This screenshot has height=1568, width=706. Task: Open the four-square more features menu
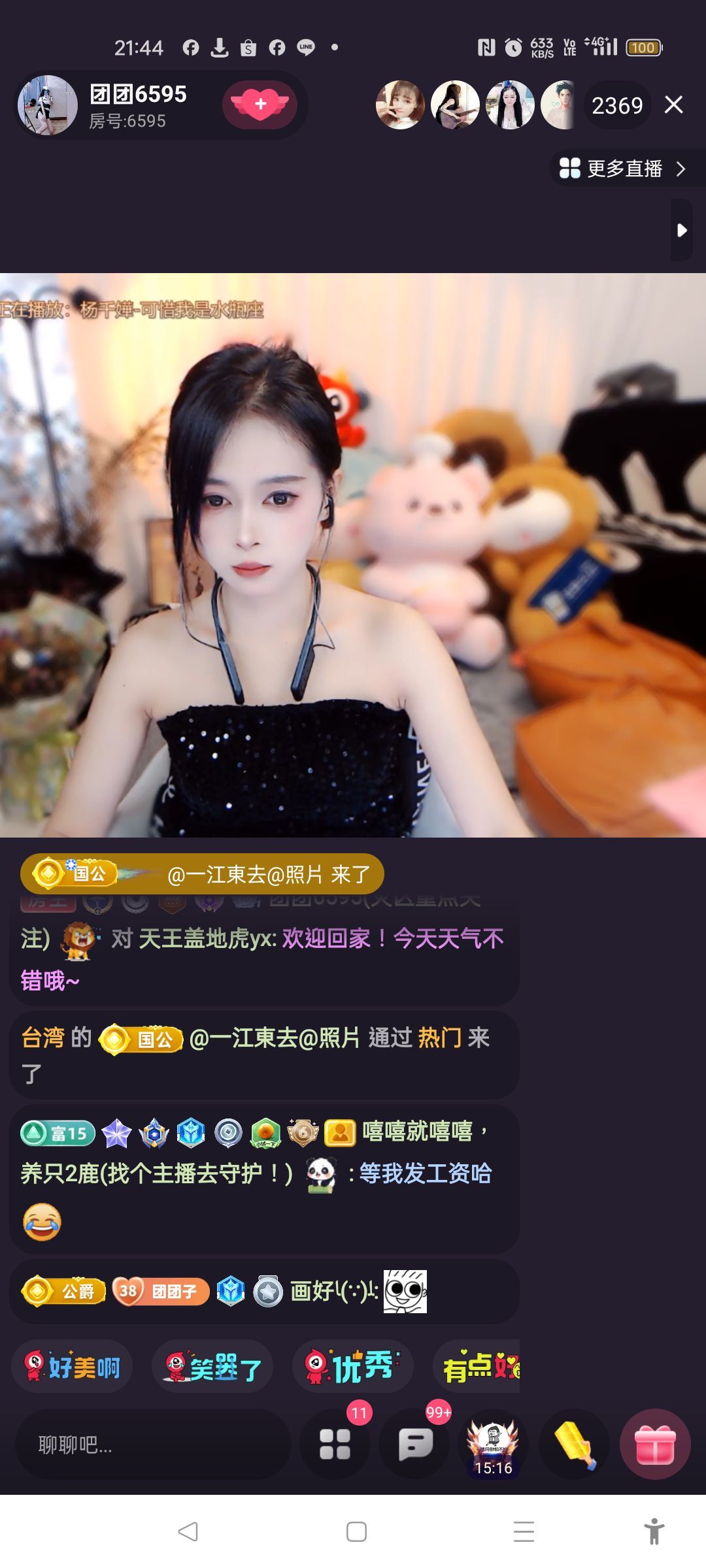pos(335,1445)
